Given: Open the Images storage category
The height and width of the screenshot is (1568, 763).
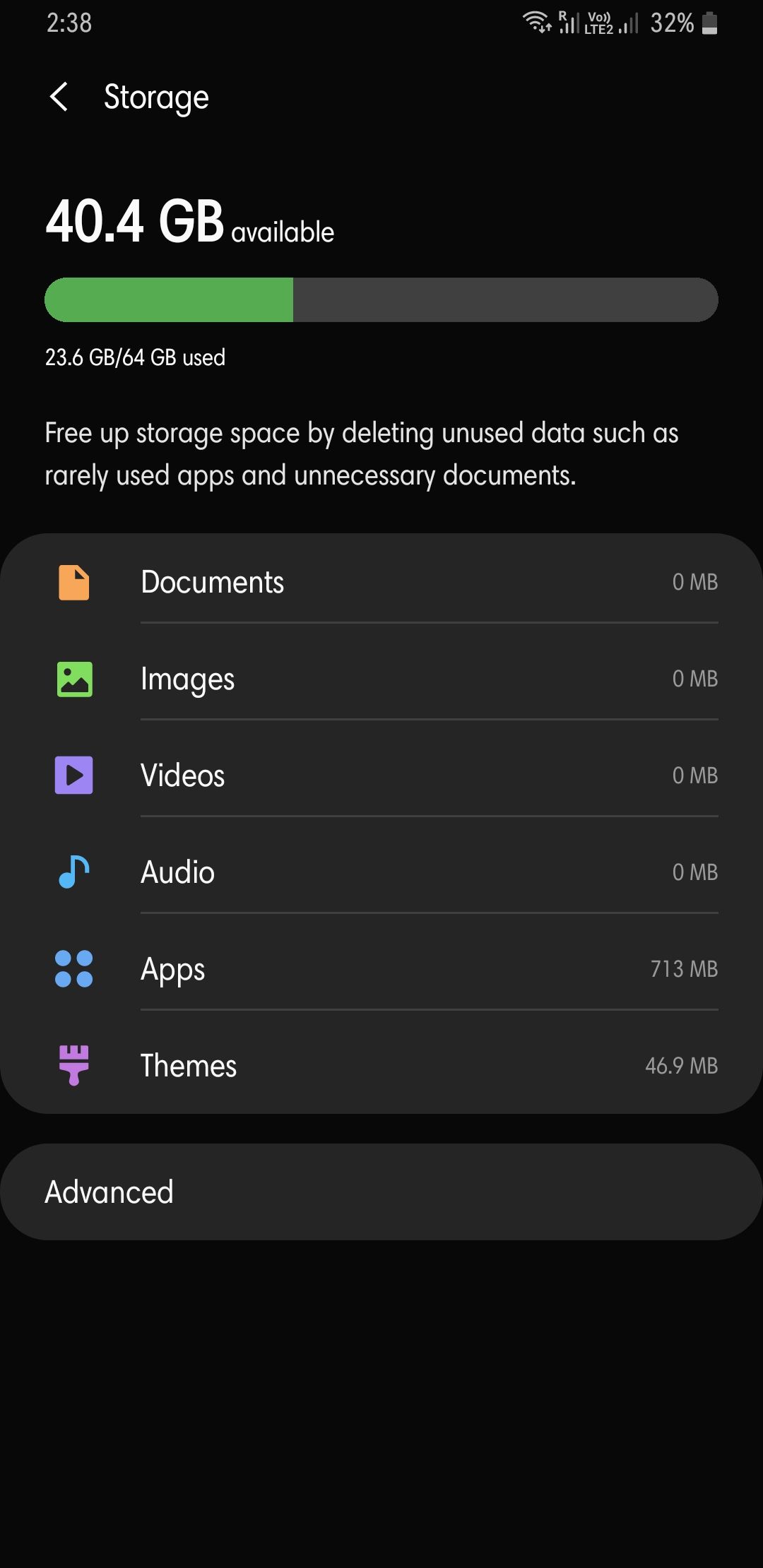Looking at the screenshot, I should (381, 679).
